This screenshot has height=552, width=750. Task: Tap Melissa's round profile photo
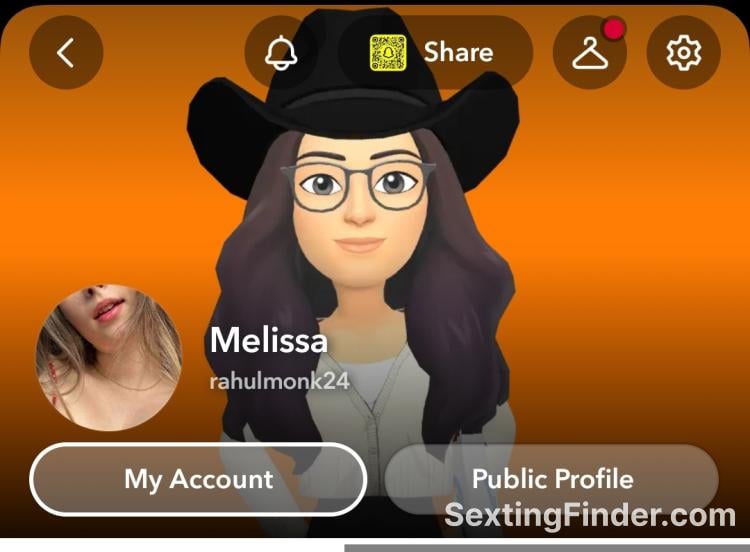[109, 357]
